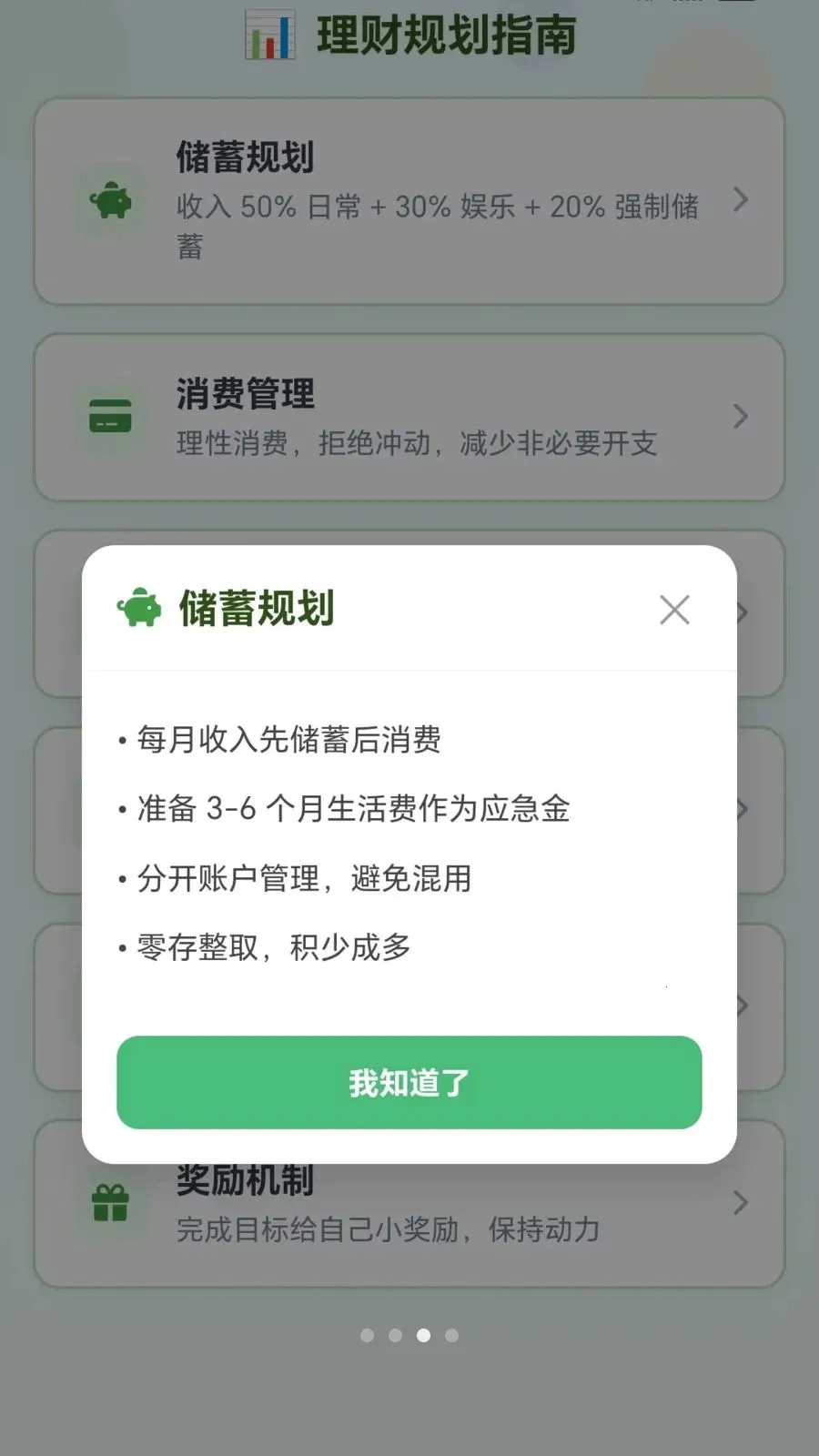819x1456 pixels.
Task: Select the third page indicator dot
Action: [x=423, y=1336]
